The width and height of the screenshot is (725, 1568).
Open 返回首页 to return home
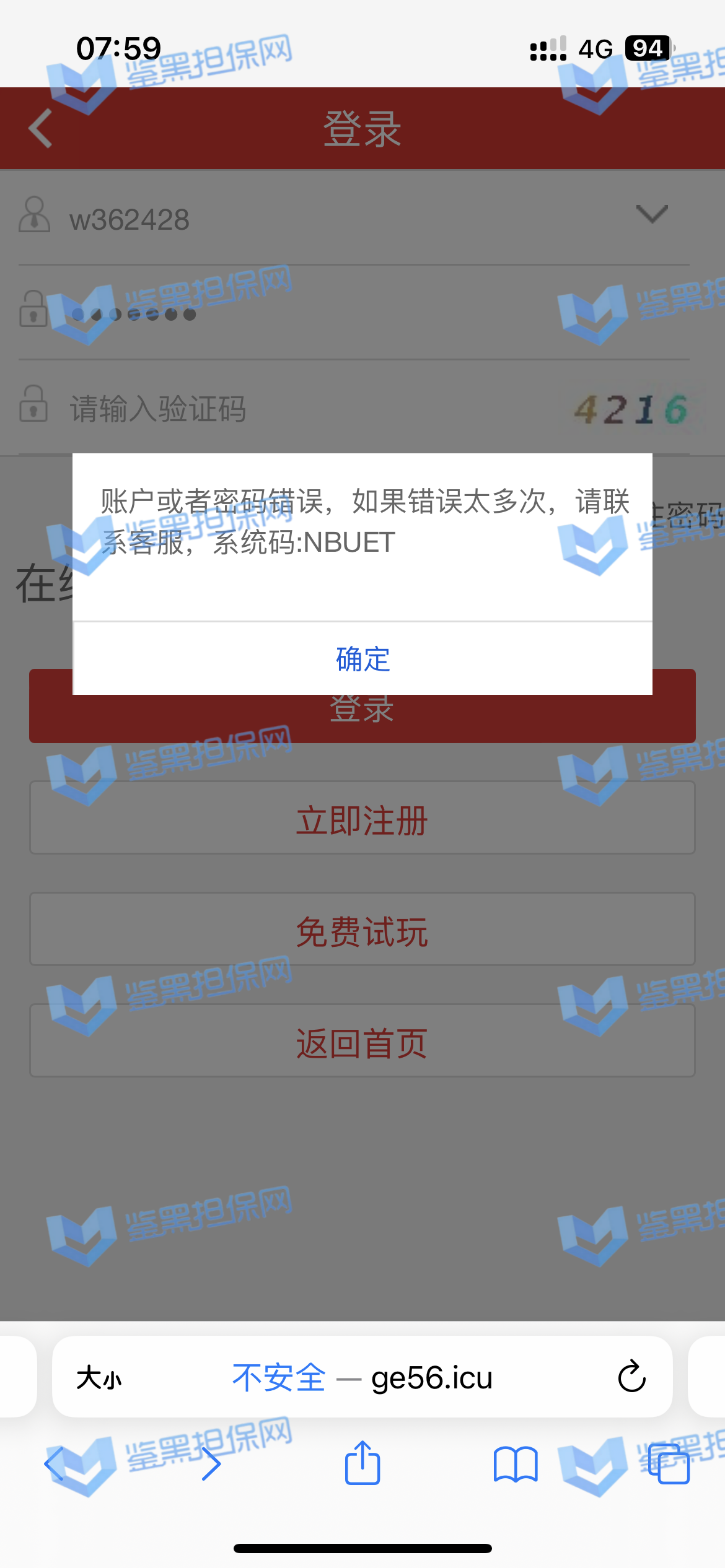click(x=362, y=1042)
